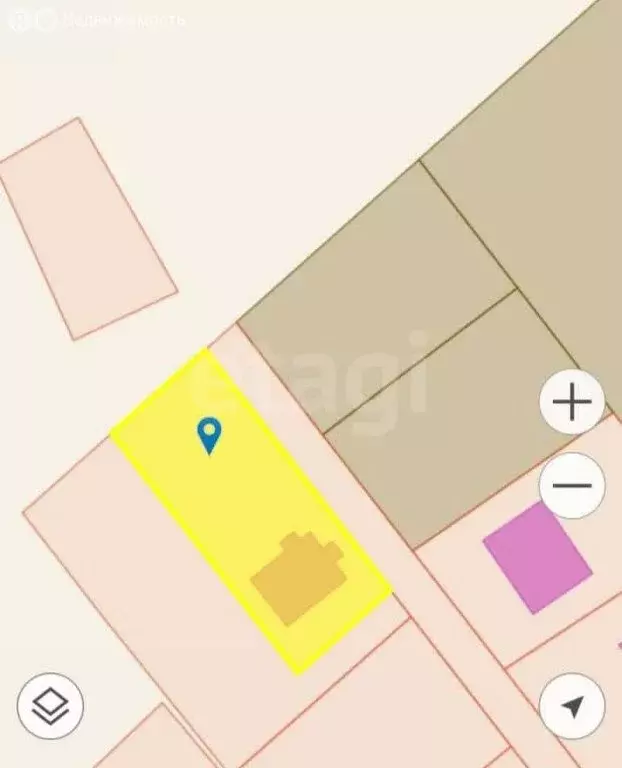The height and width of the screenshot is (768, 622).
Task: Zoom in on the map
Action: (572, 402)
